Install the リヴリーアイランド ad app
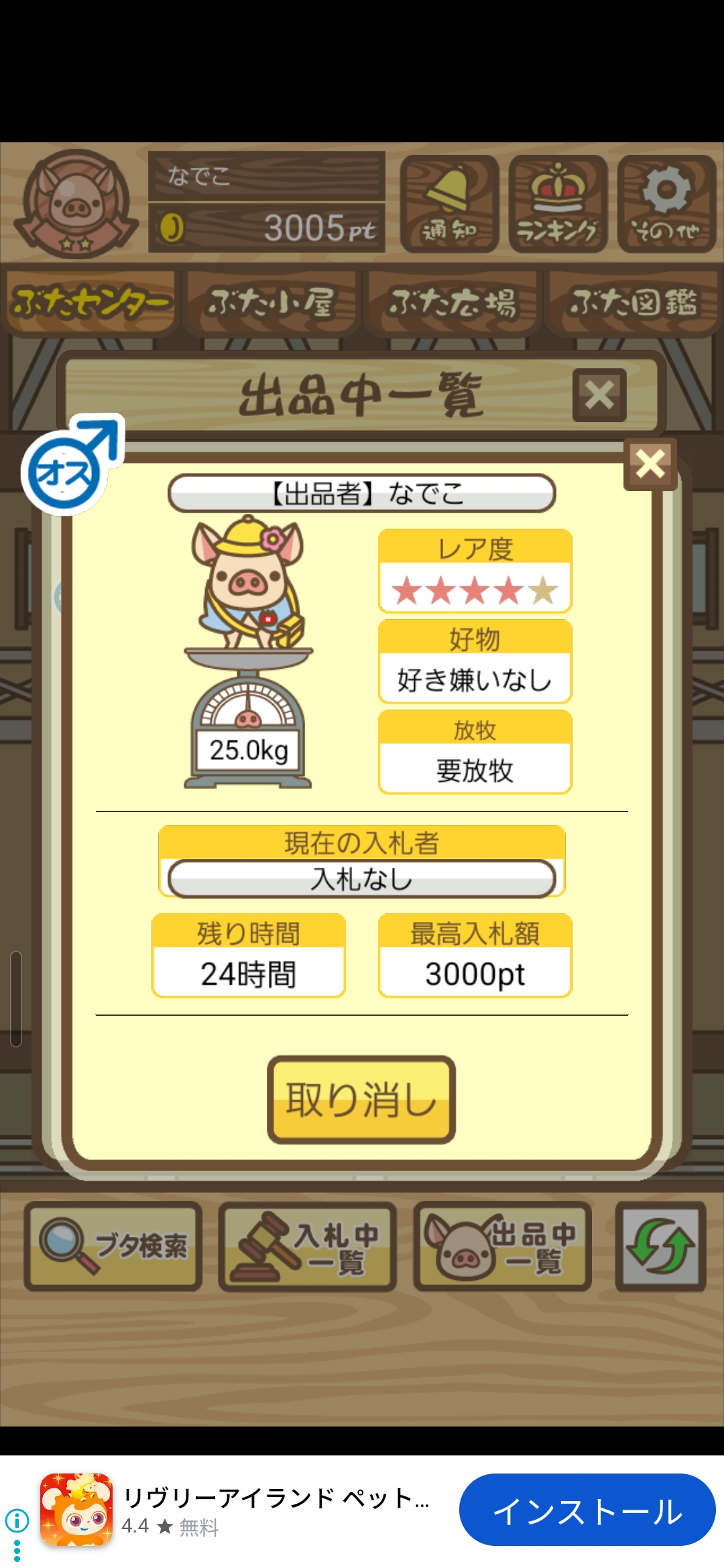Viewport: 724px width, 1568px height. (x=587, y=1510)
